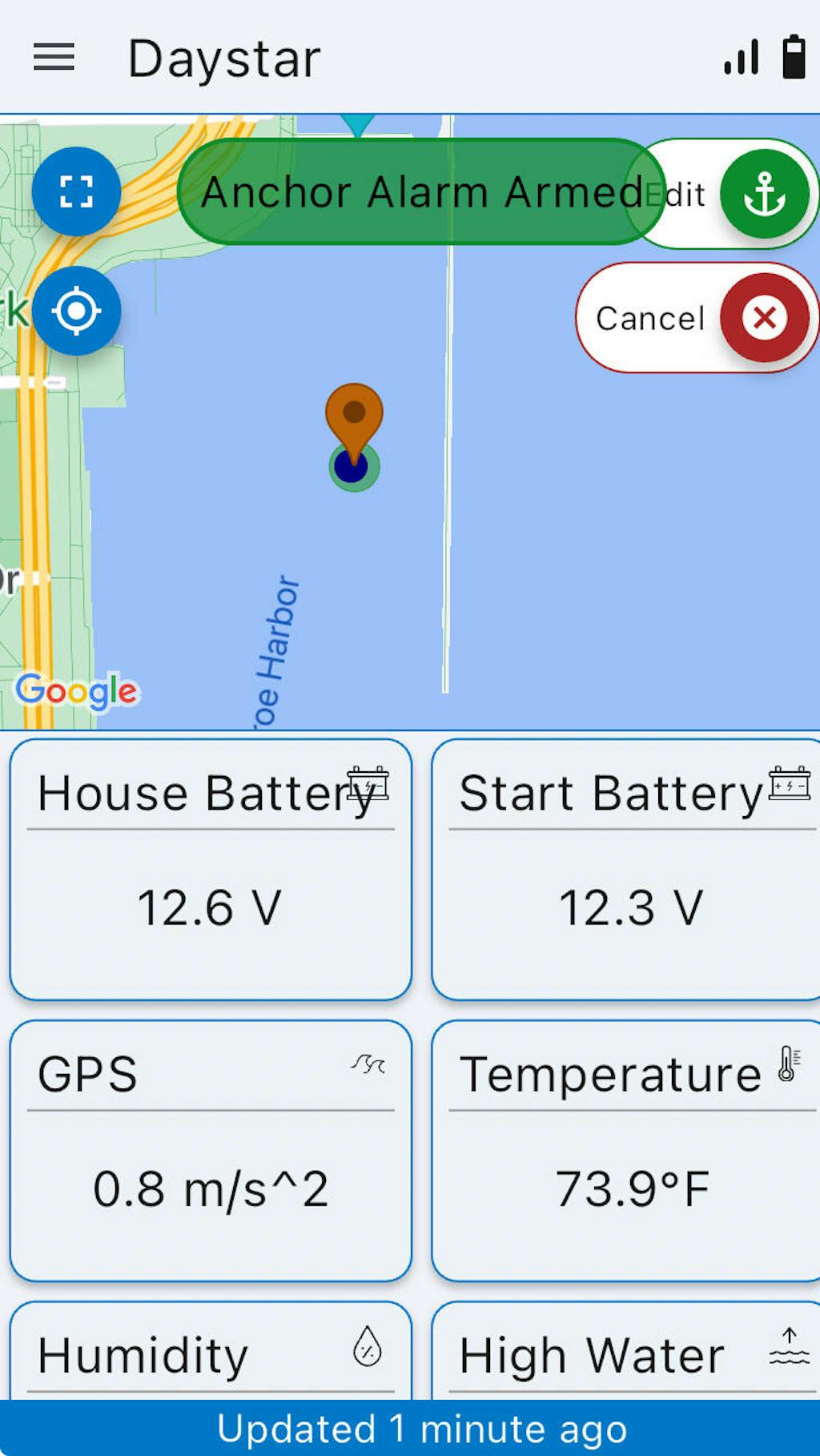Open Google Maps via the Google logo

click(x=78, y=691)
